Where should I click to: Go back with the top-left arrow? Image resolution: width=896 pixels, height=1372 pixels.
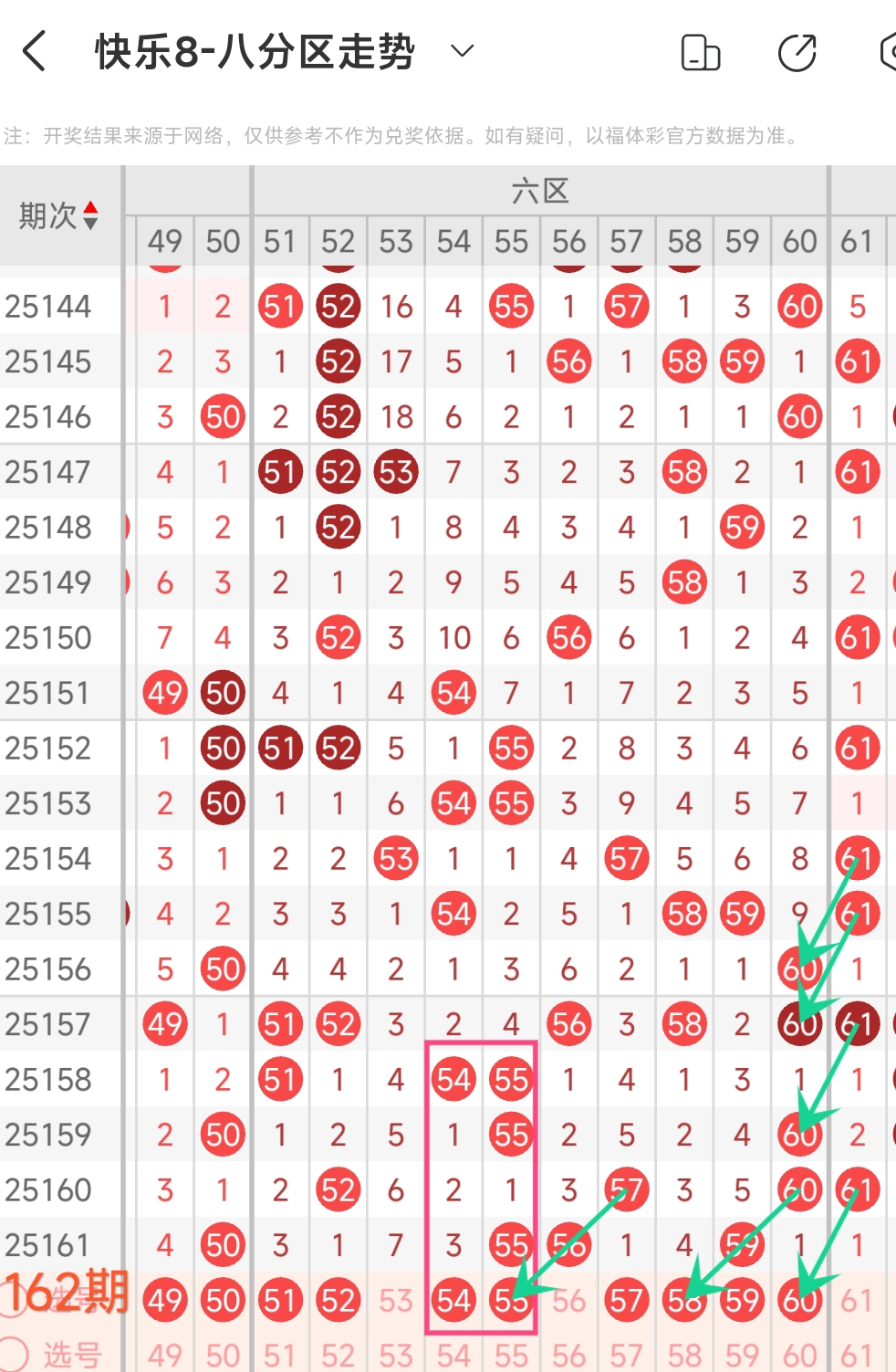[x=35, y=51]
